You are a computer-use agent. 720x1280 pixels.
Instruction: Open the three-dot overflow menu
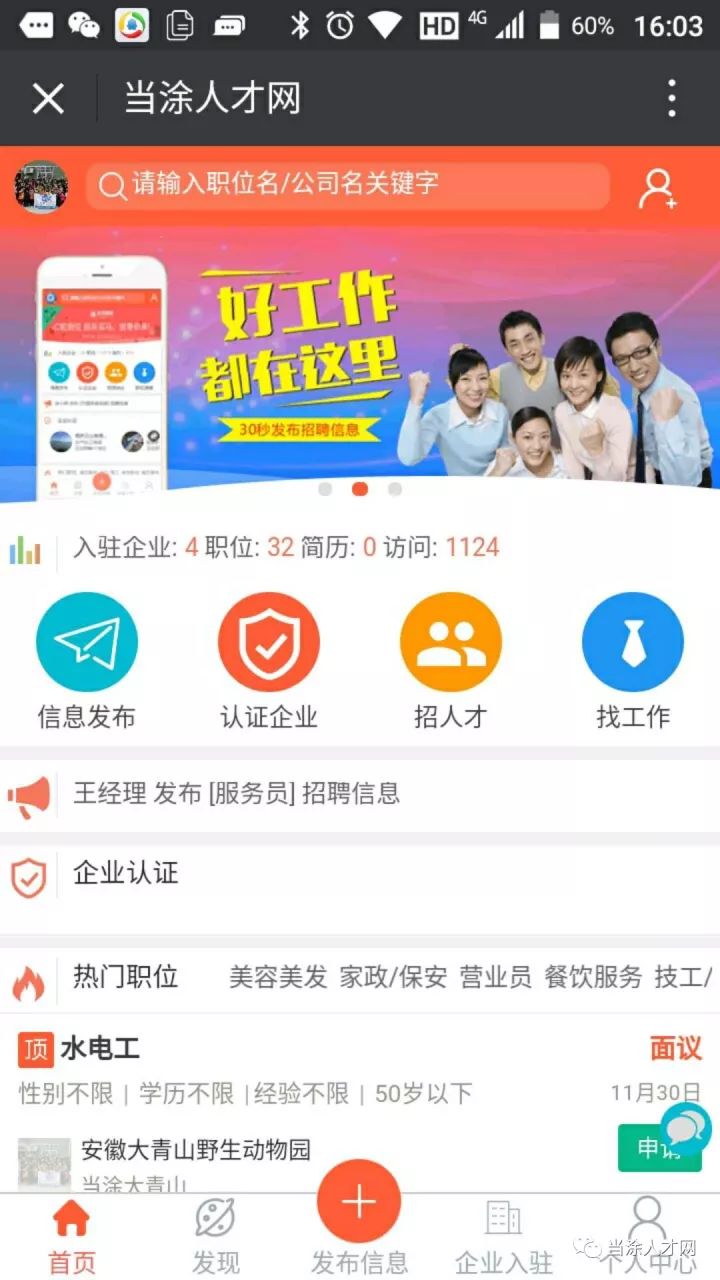[672, 98]
